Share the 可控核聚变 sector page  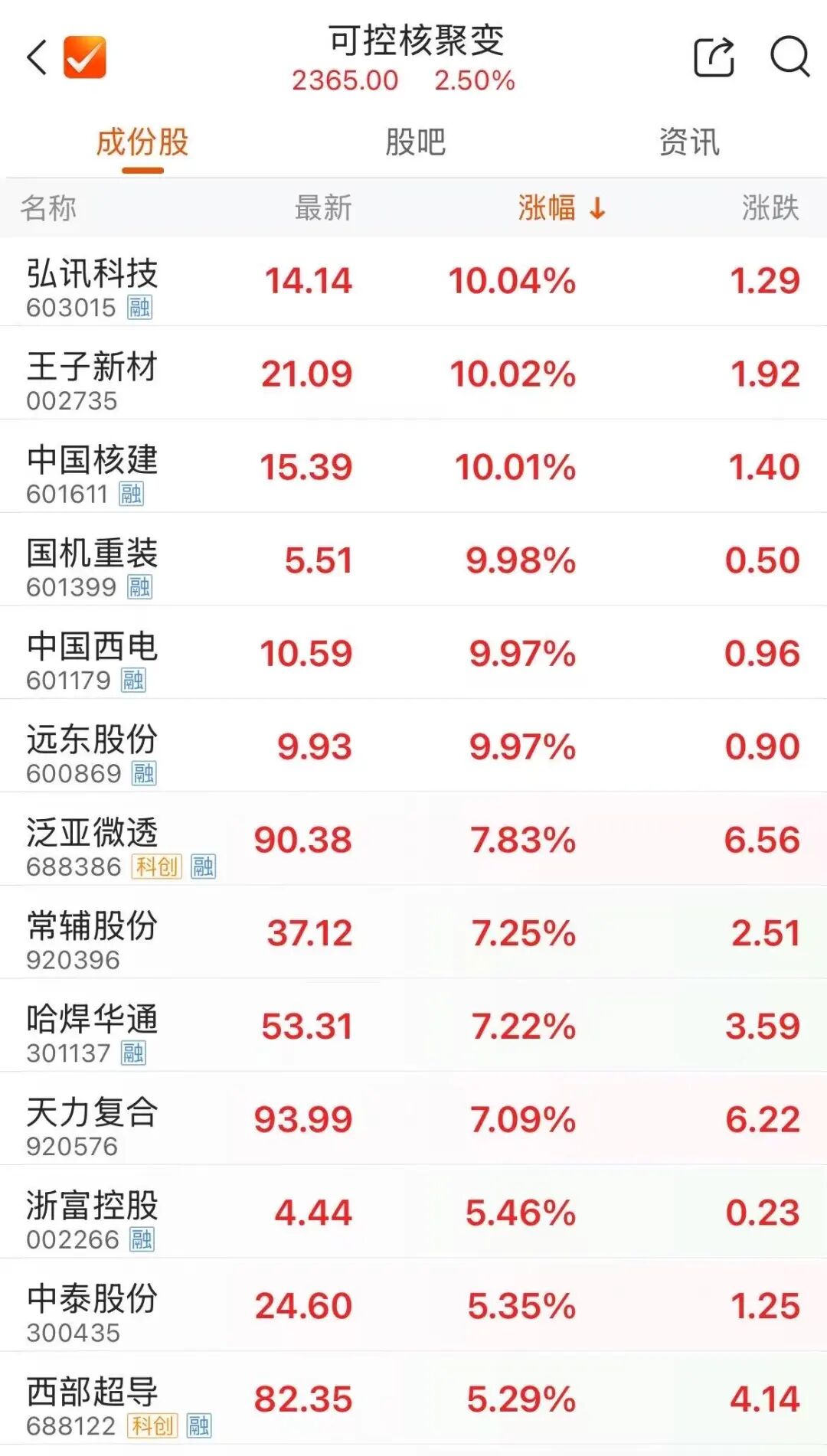pos(714,57)
